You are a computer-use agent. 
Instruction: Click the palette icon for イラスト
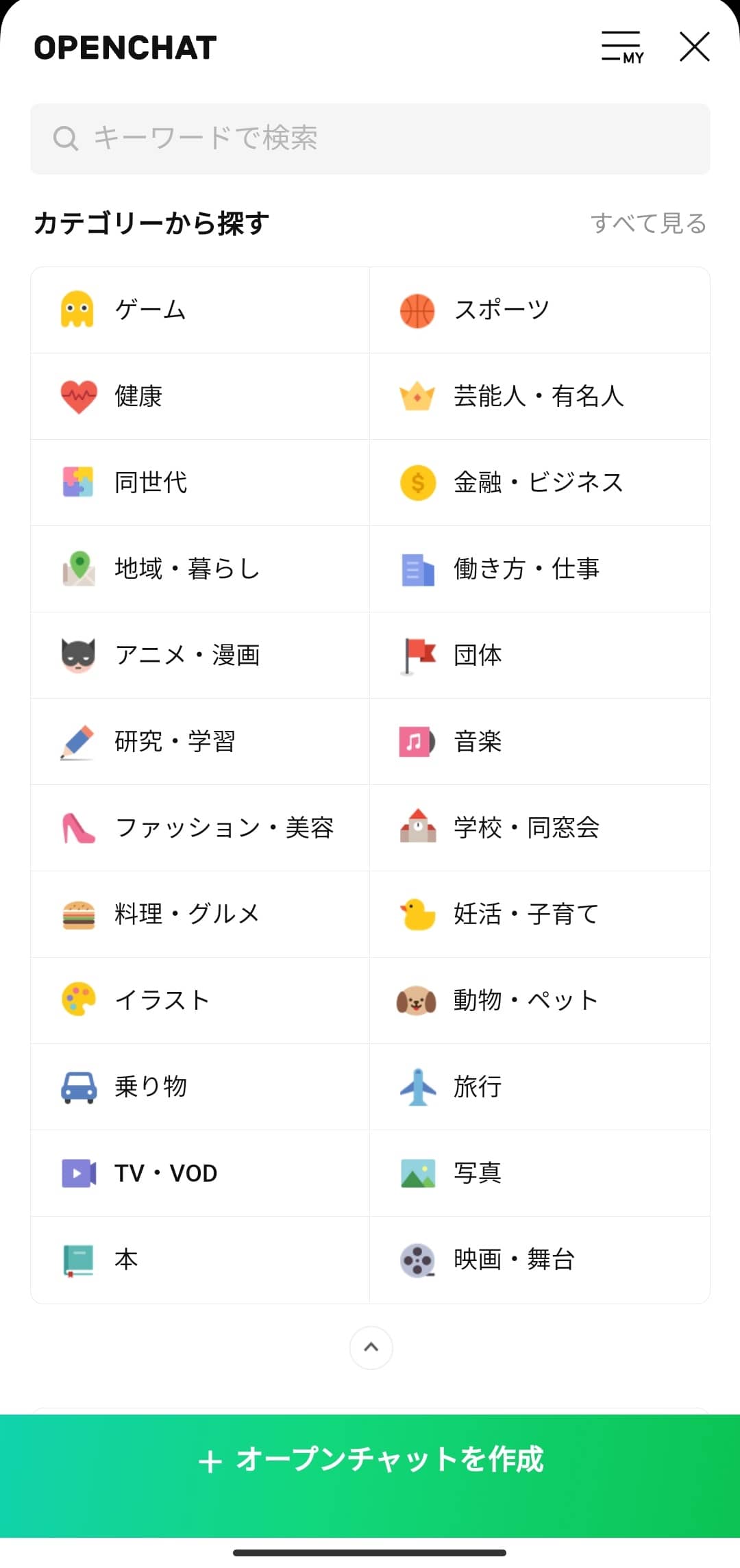[77, 1000]
